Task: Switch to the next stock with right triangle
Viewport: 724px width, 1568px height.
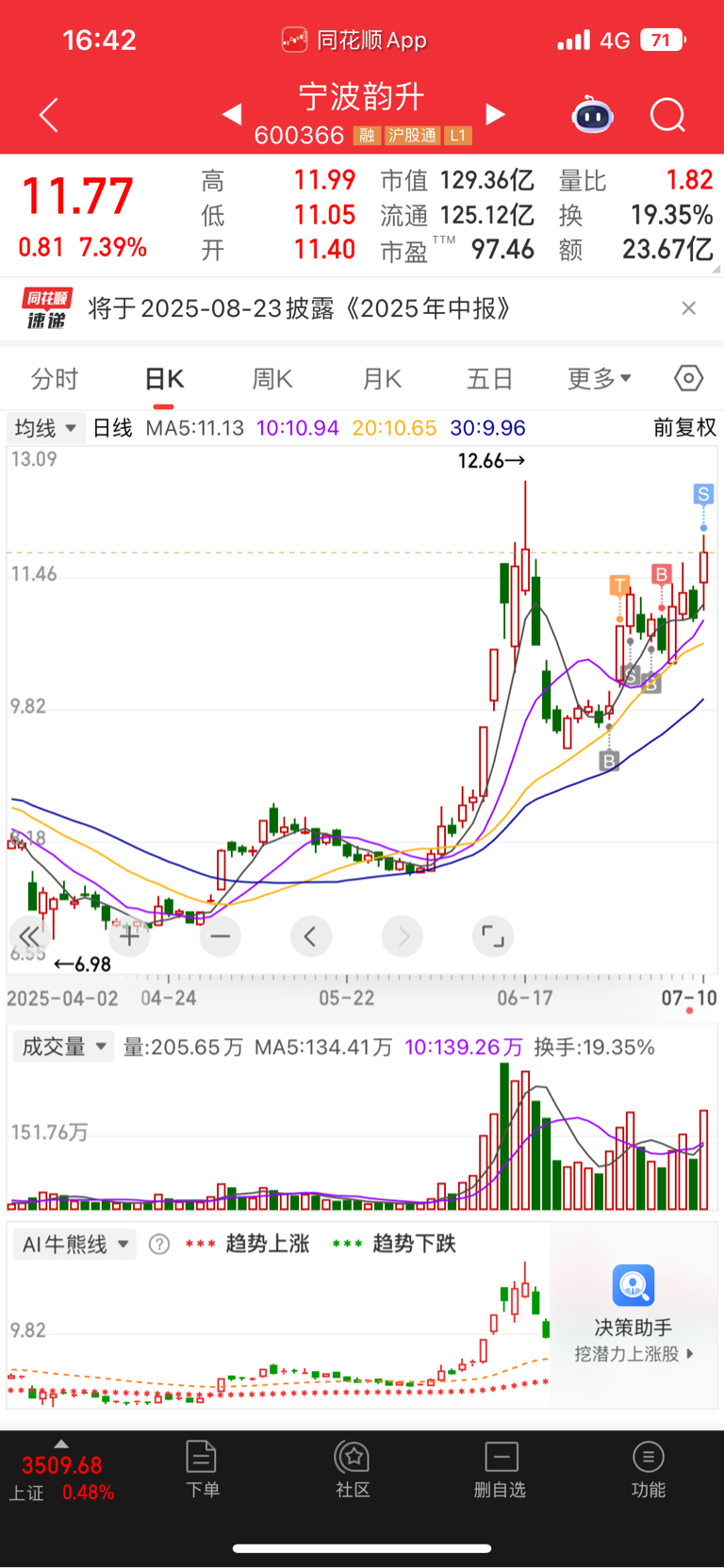Action: (x=495, y=115)
